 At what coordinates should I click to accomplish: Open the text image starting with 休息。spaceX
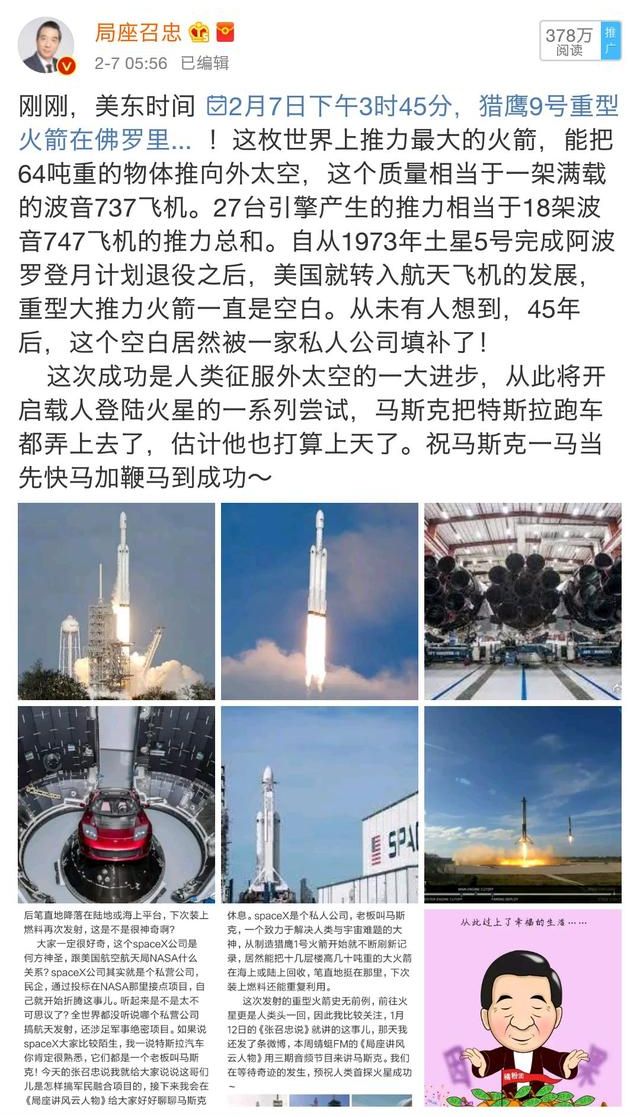click(319, 1008)
